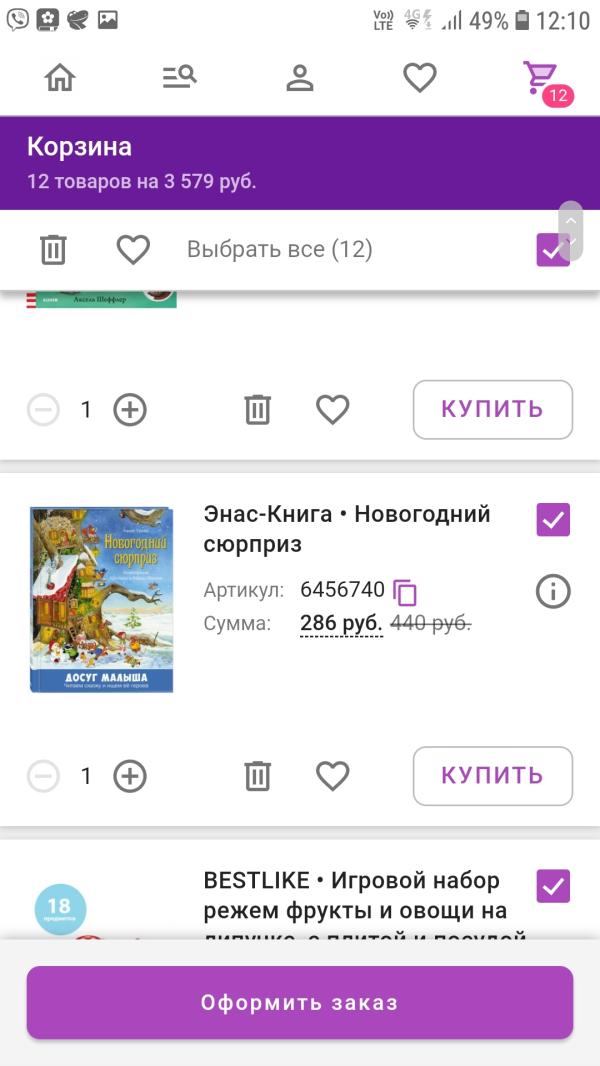The image size is (600, 1066).
Task: Uncheck the BESTLIKE item checkbox
Action: click(553, 886)
